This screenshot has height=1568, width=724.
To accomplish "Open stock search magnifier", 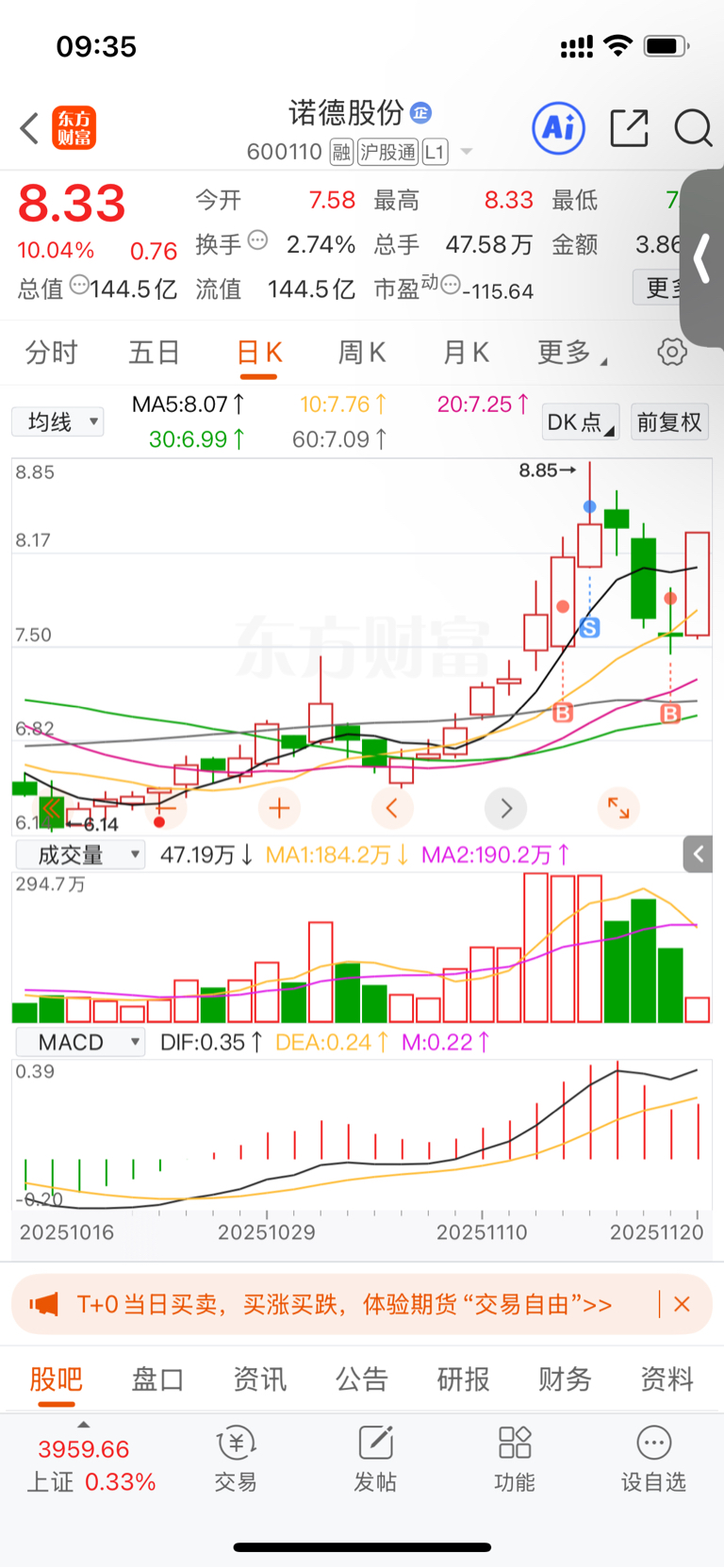I will (693, 128).
